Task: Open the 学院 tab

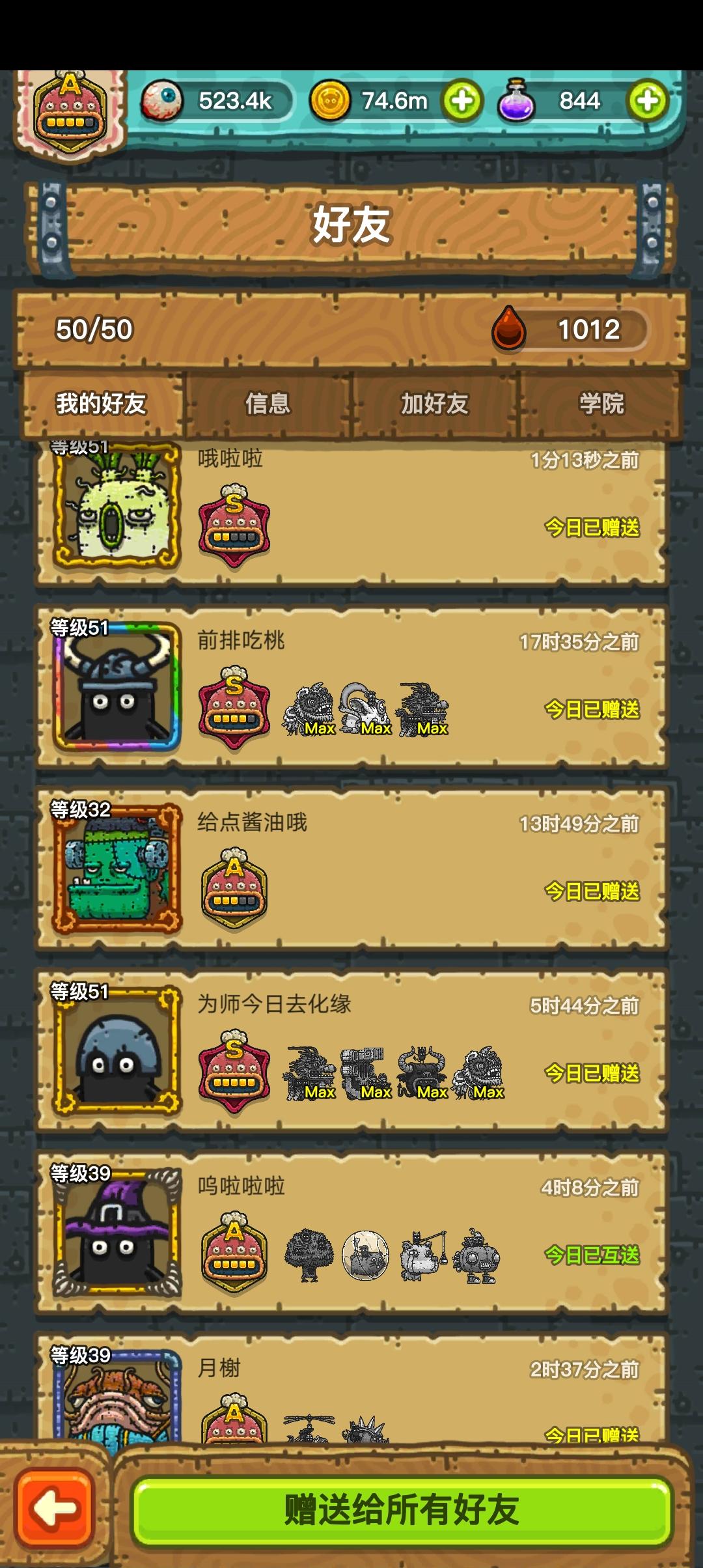Action: [602, 404]
